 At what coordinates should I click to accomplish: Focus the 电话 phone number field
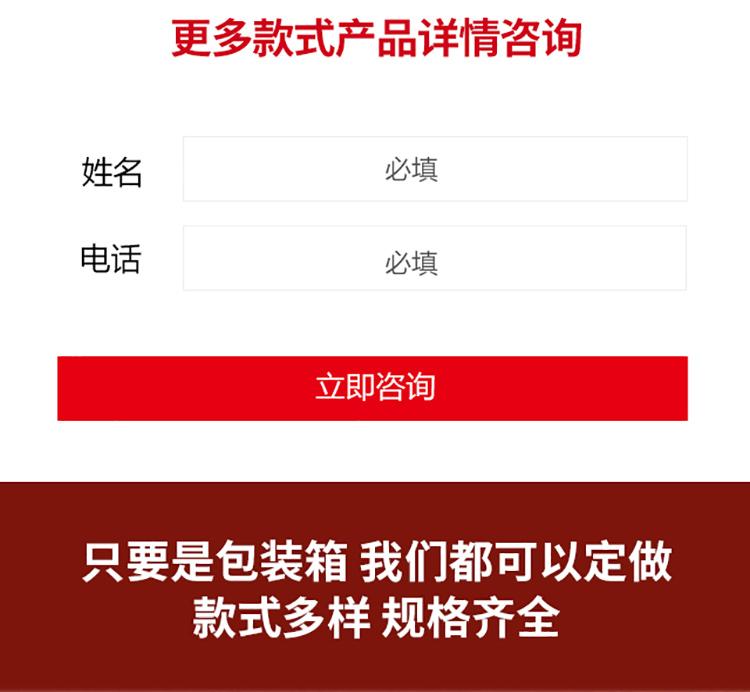point(435,259)
